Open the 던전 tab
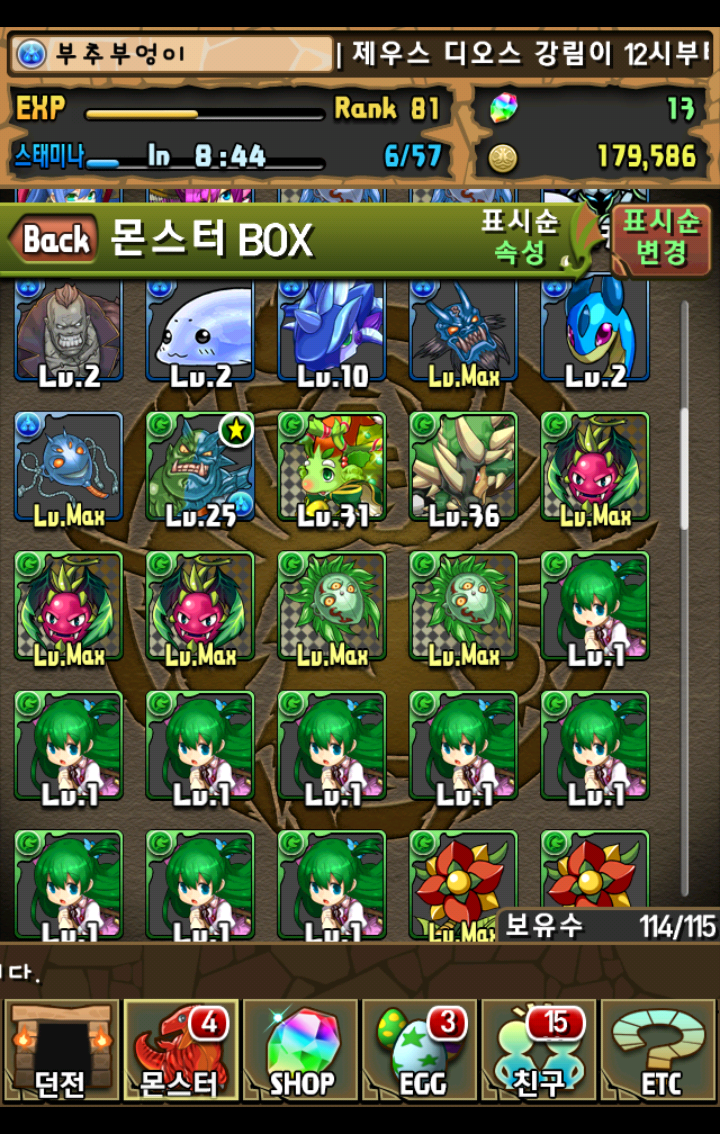 [60, 1050]
